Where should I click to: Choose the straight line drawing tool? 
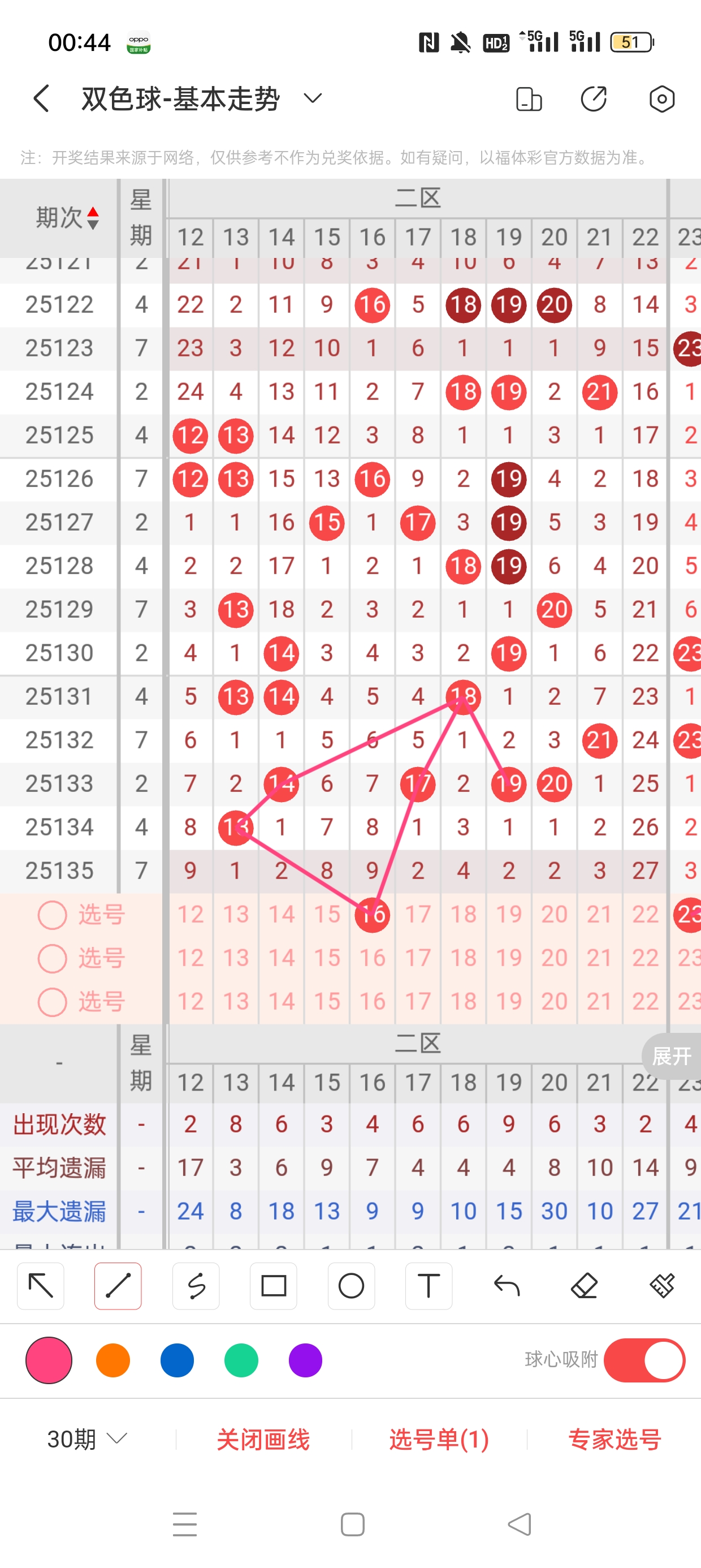point(118,1286)
